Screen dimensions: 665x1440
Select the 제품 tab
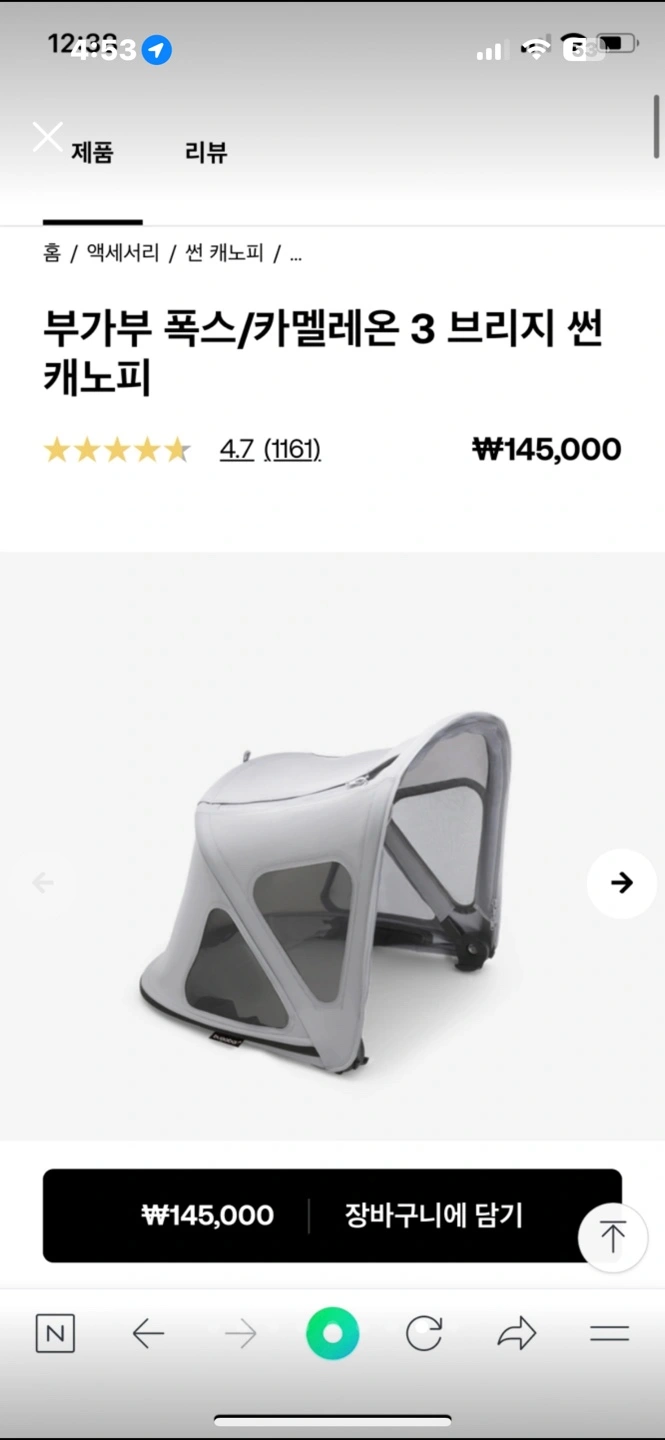click(x=92, y=153)
